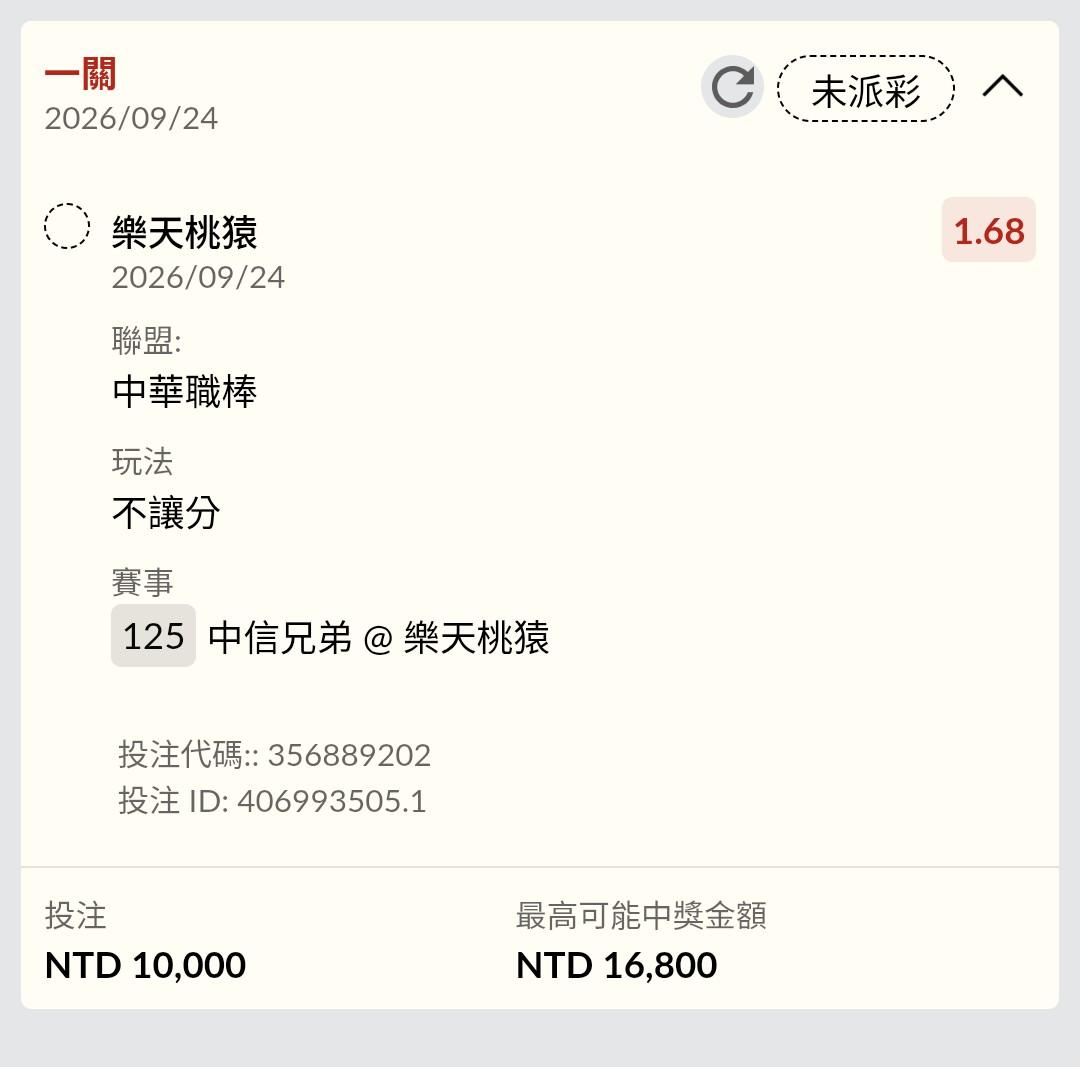Tap the circular refresh icon

(732, 87)
